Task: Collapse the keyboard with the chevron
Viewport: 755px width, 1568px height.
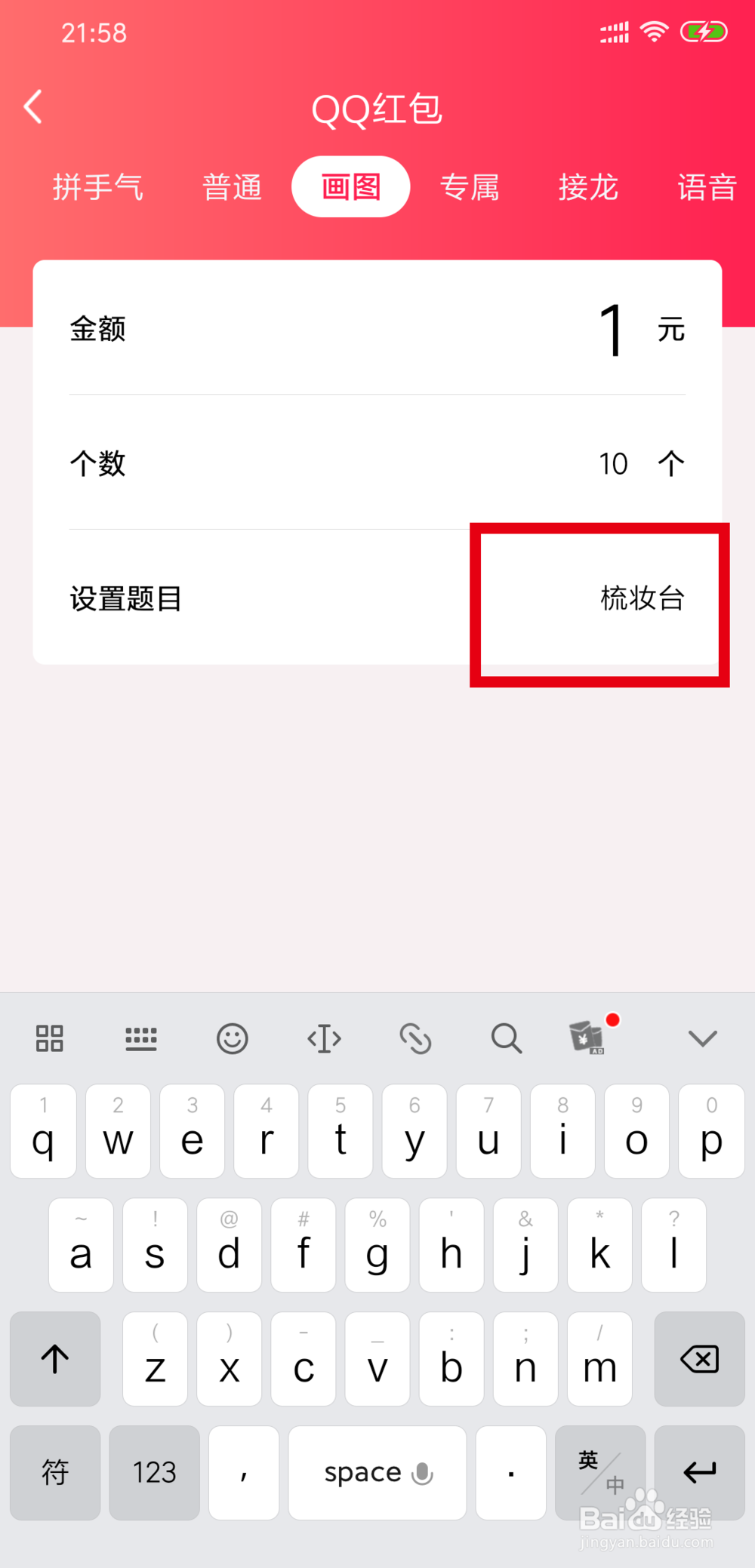Action: (701, 1038)
